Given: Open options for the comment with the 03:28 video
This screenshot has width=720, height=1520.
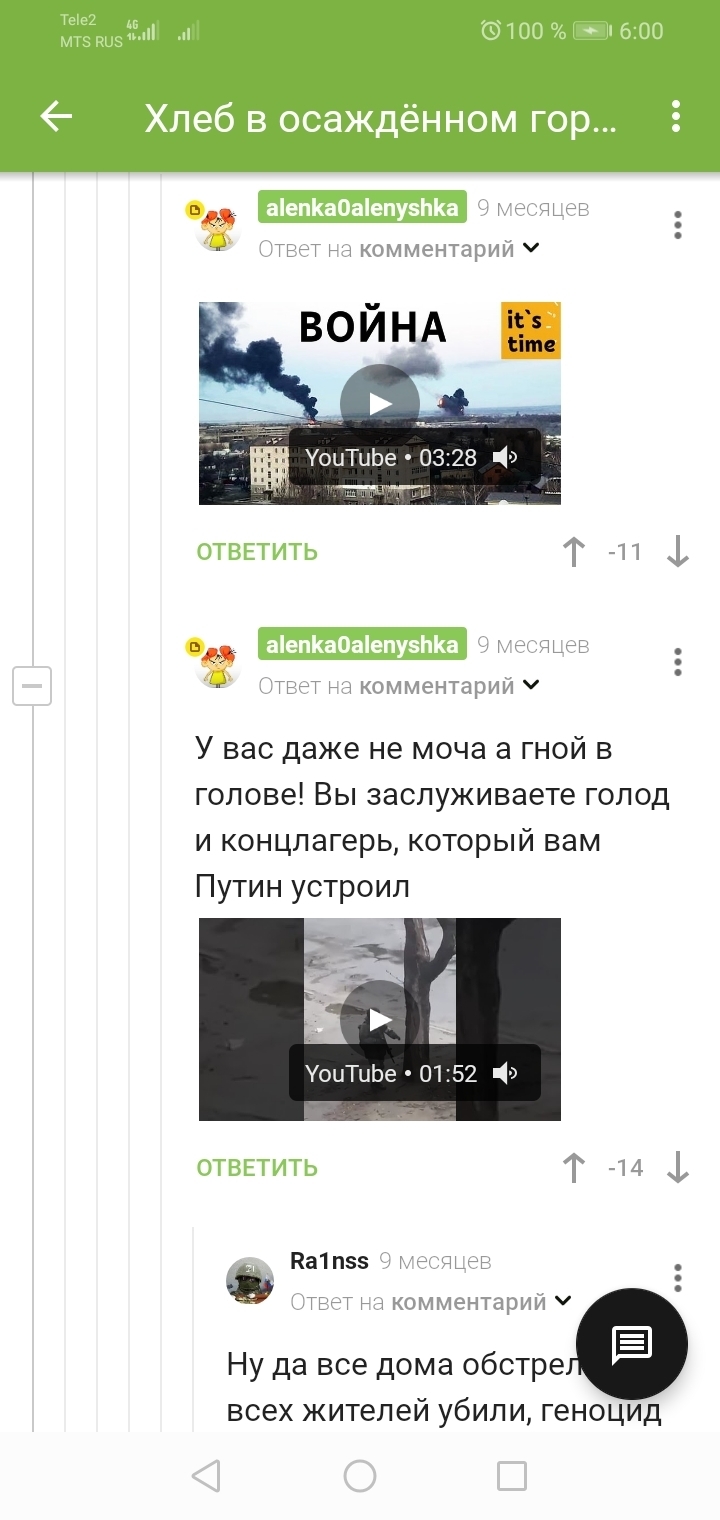Looking at the screenshot, I should [678, 225].
